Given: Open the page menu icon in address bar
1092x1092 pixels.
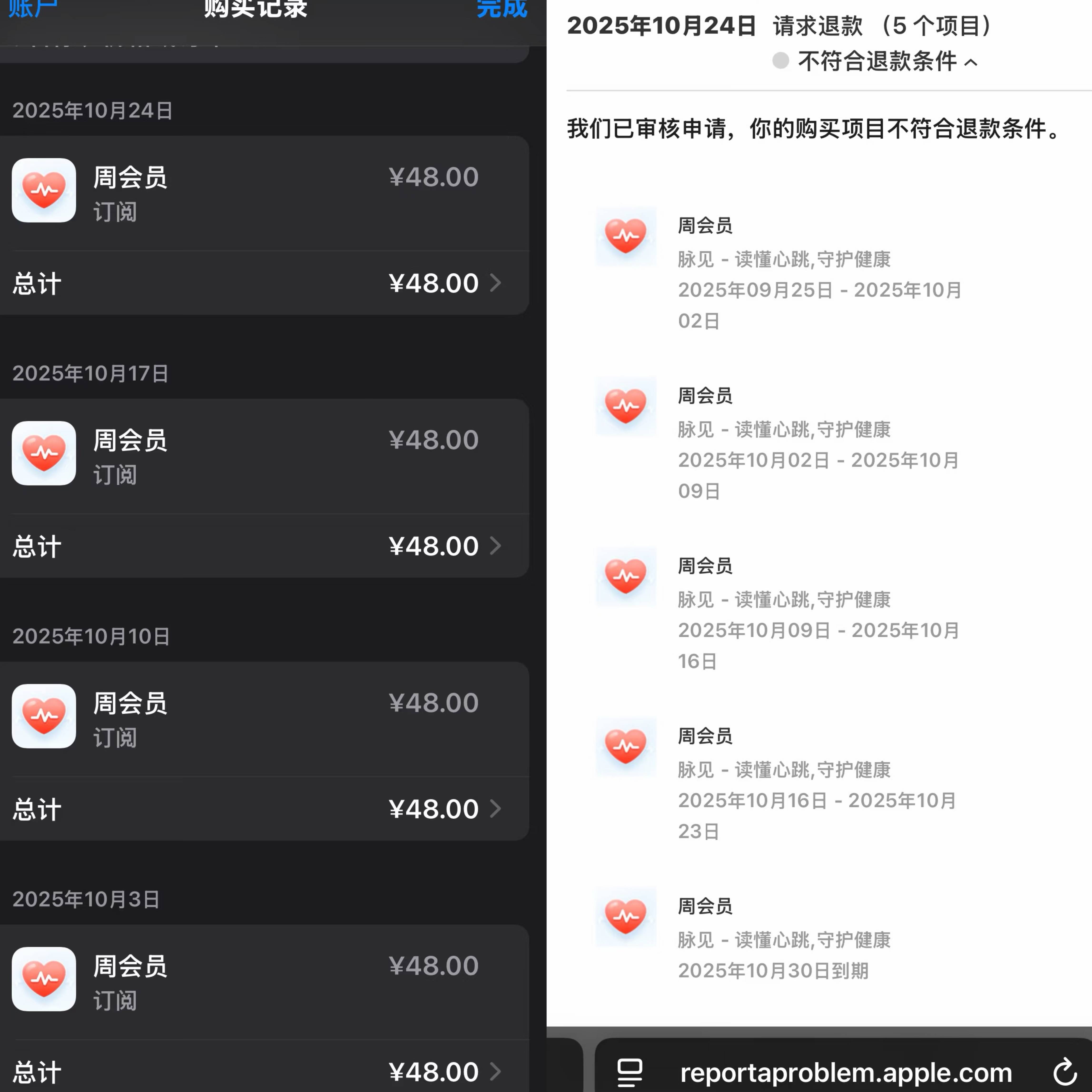Looking at the screenshot, I should (630, 1072).
